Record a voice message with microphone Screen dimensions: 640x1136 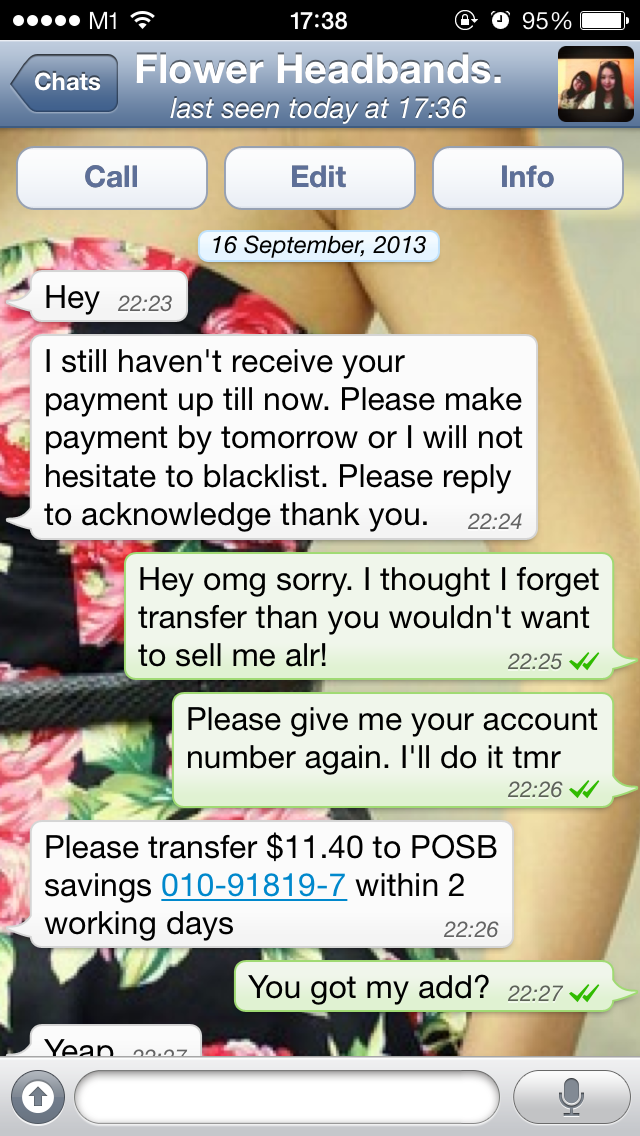pyautogui.click(x=572, y=1097)
